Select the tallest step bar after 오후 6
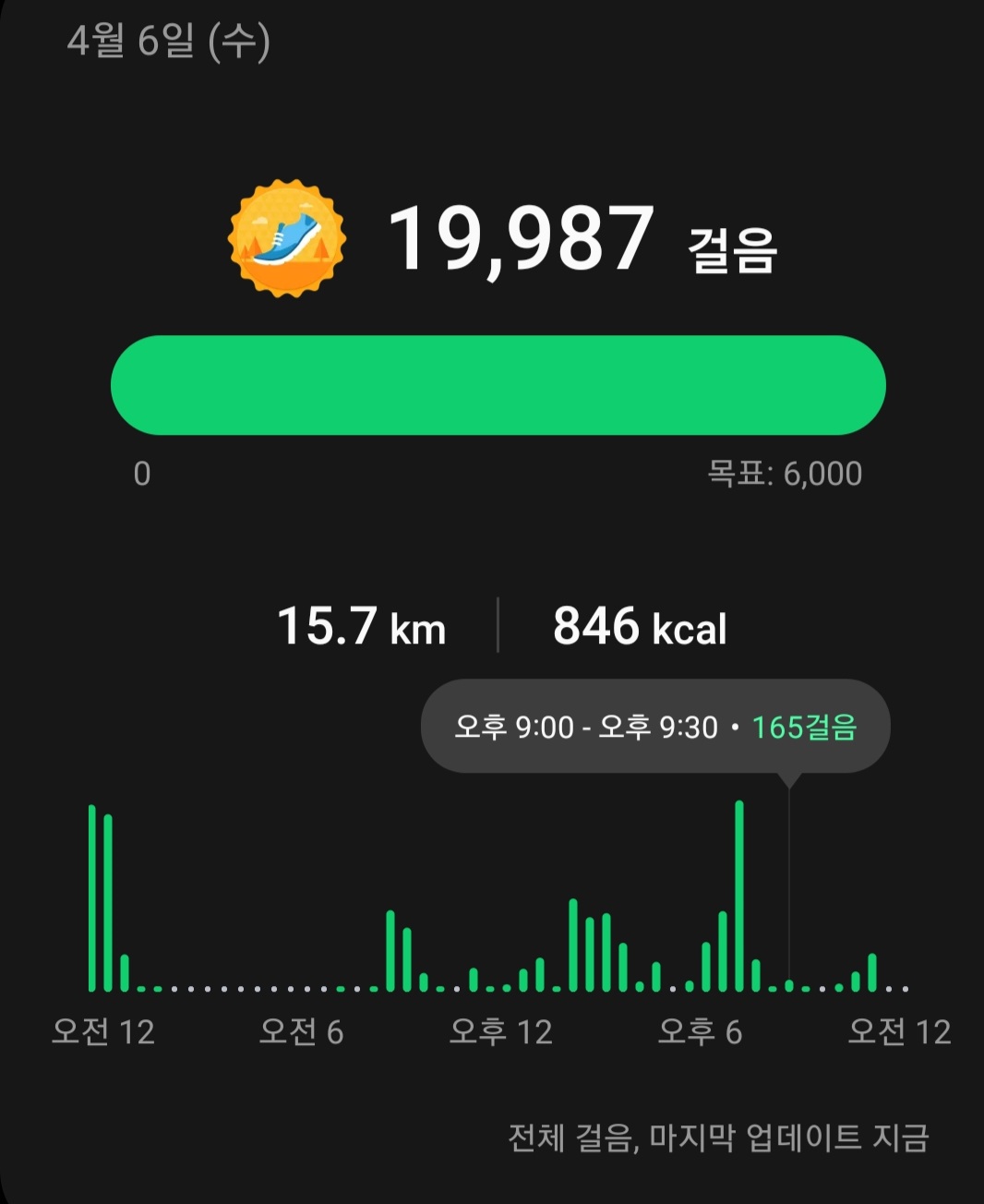This screenshot has height=1204, width=984. [x=739, y=896]
